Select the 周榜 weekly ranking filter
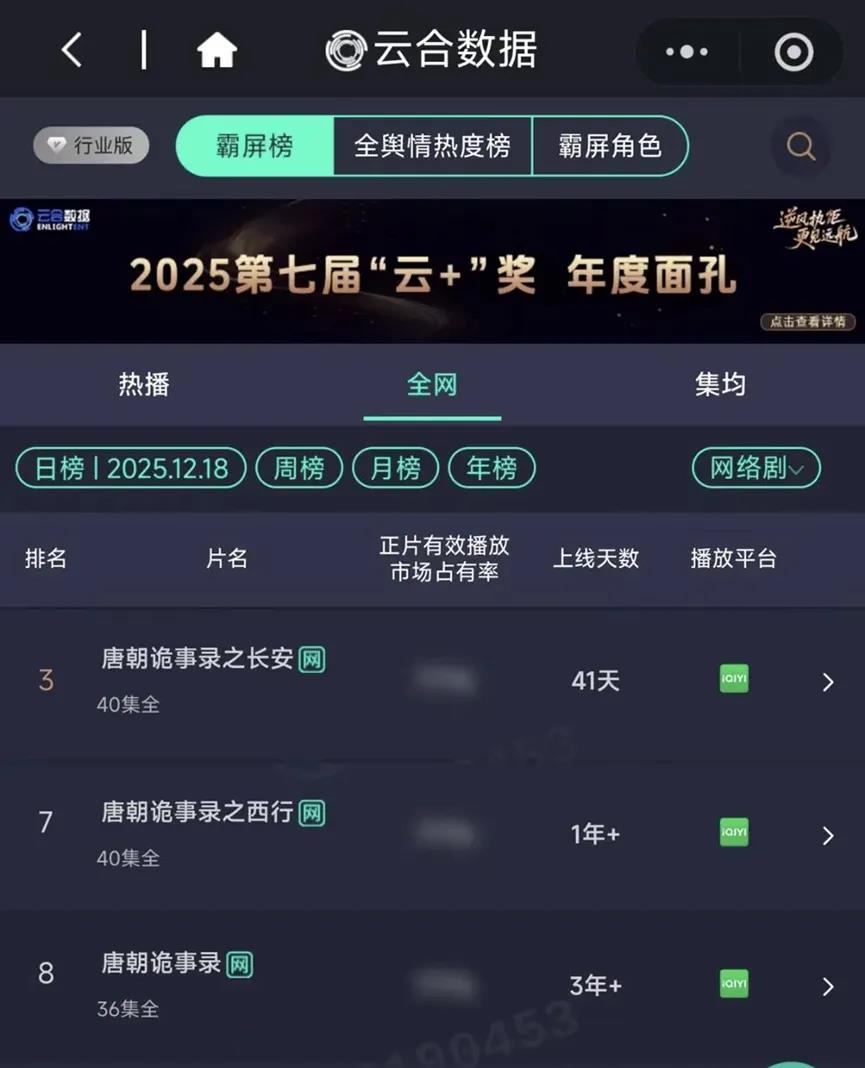This screenshot has height=1068, width=865. tap(299, 467)
